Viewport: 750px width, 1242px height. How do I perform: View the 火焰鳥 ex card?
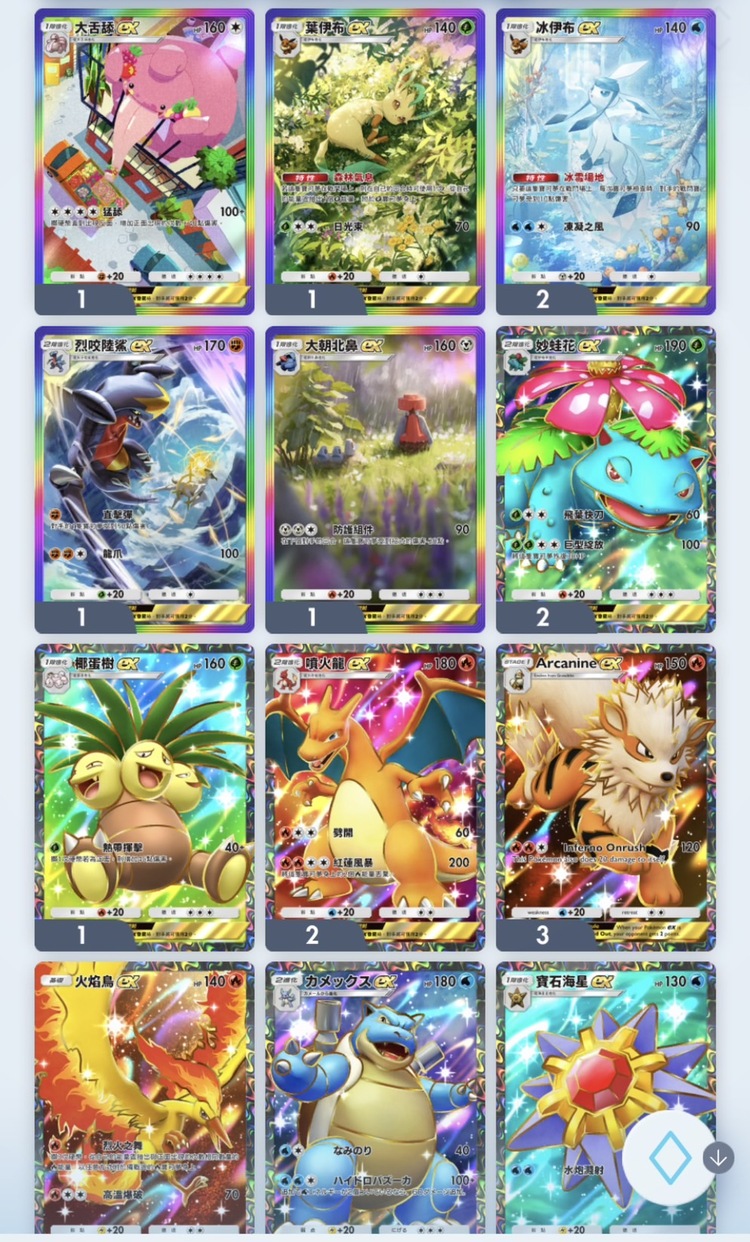(144, 1100)
